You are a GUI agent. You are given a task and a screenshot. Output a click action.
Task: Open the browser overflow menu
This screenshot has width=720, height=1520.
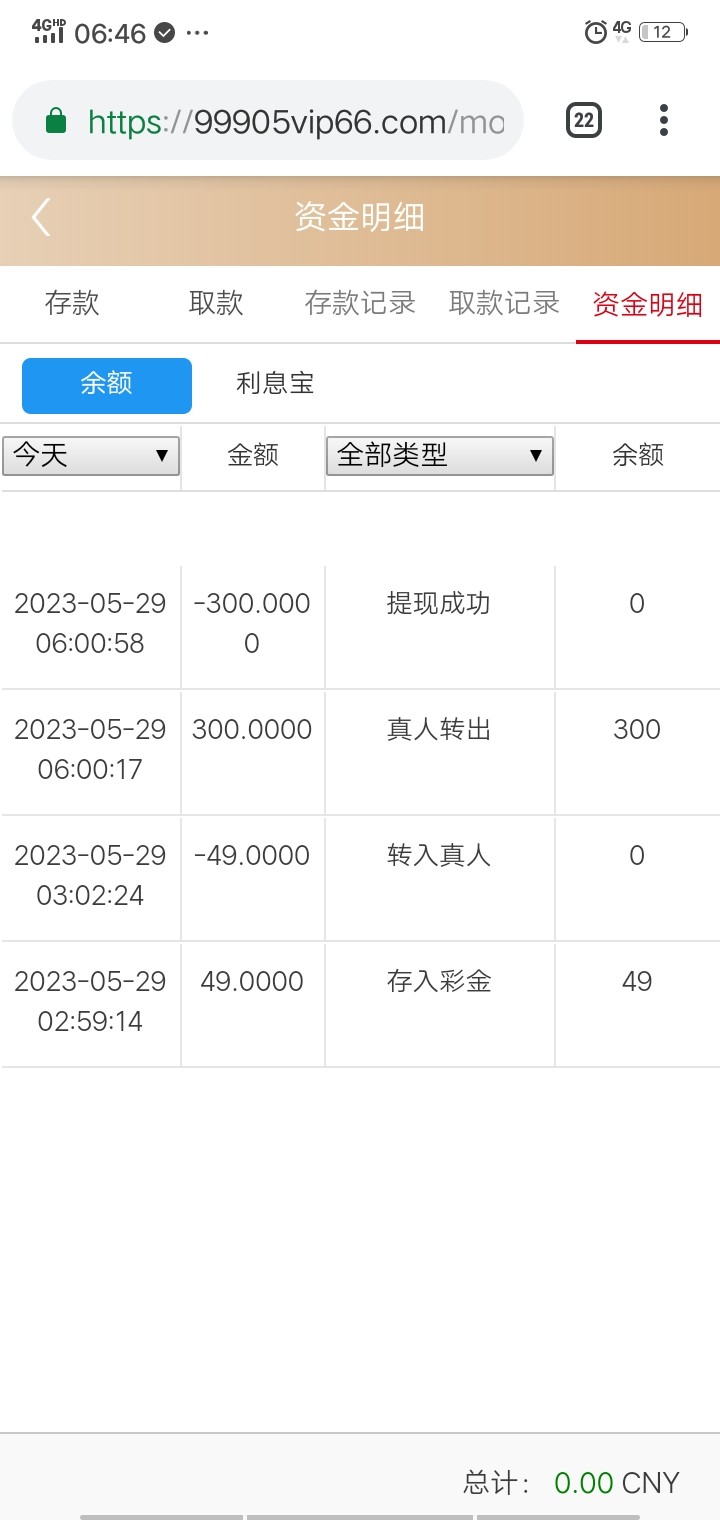point(663,121)
